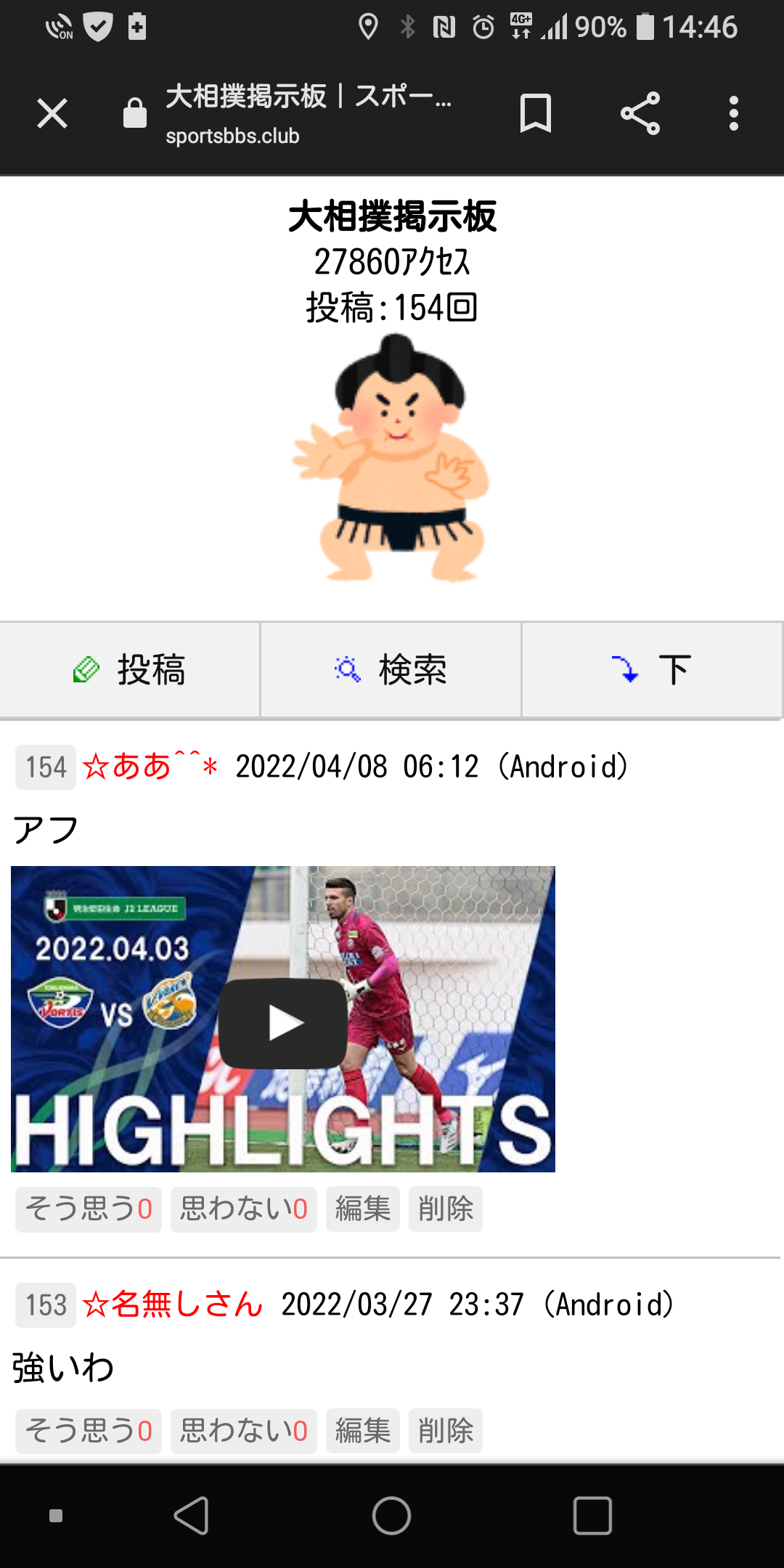
Task: Tap 投稿 to write a post
Action: tap(130, 669)
